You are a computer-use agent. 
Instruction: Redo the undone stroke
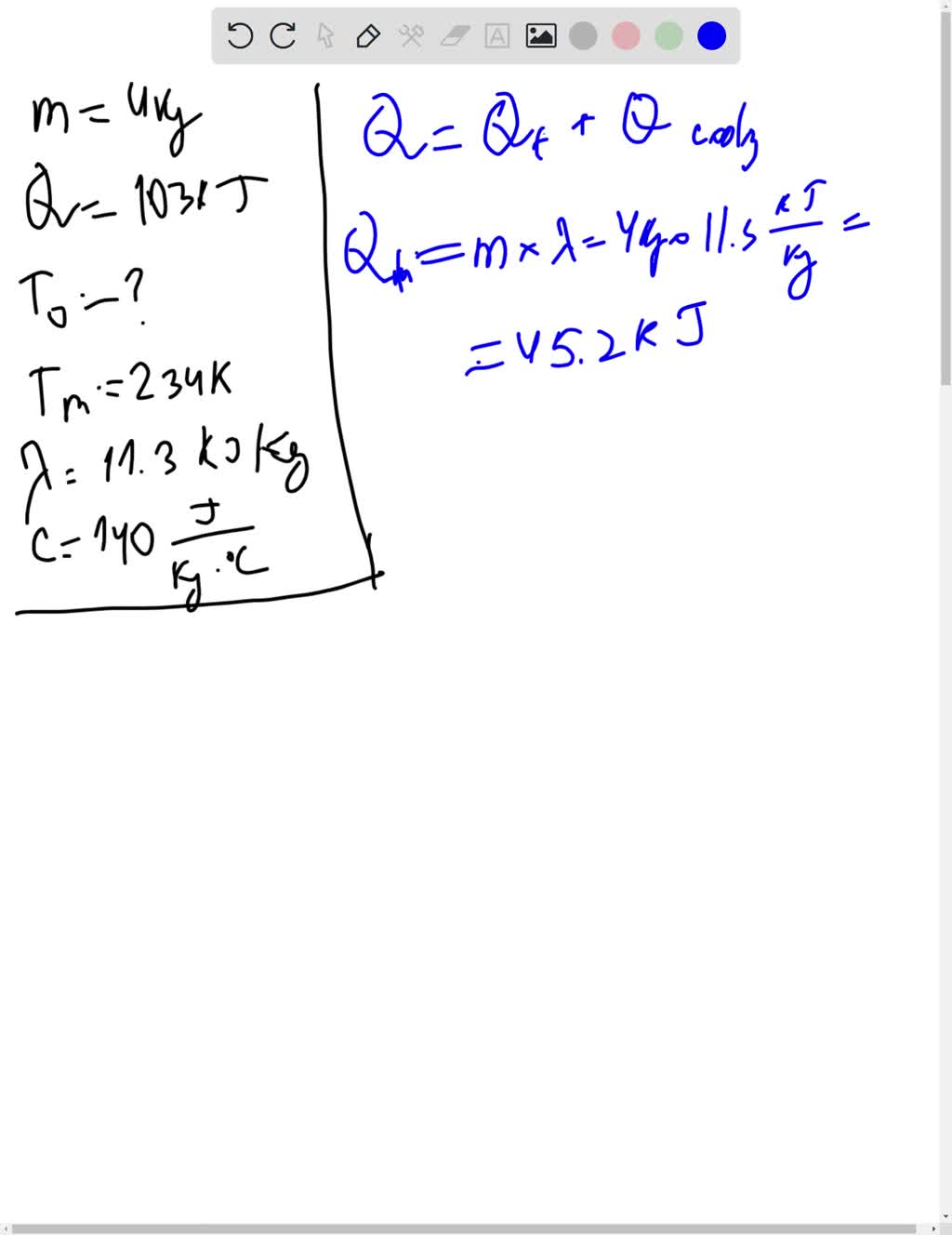[283, 36]
